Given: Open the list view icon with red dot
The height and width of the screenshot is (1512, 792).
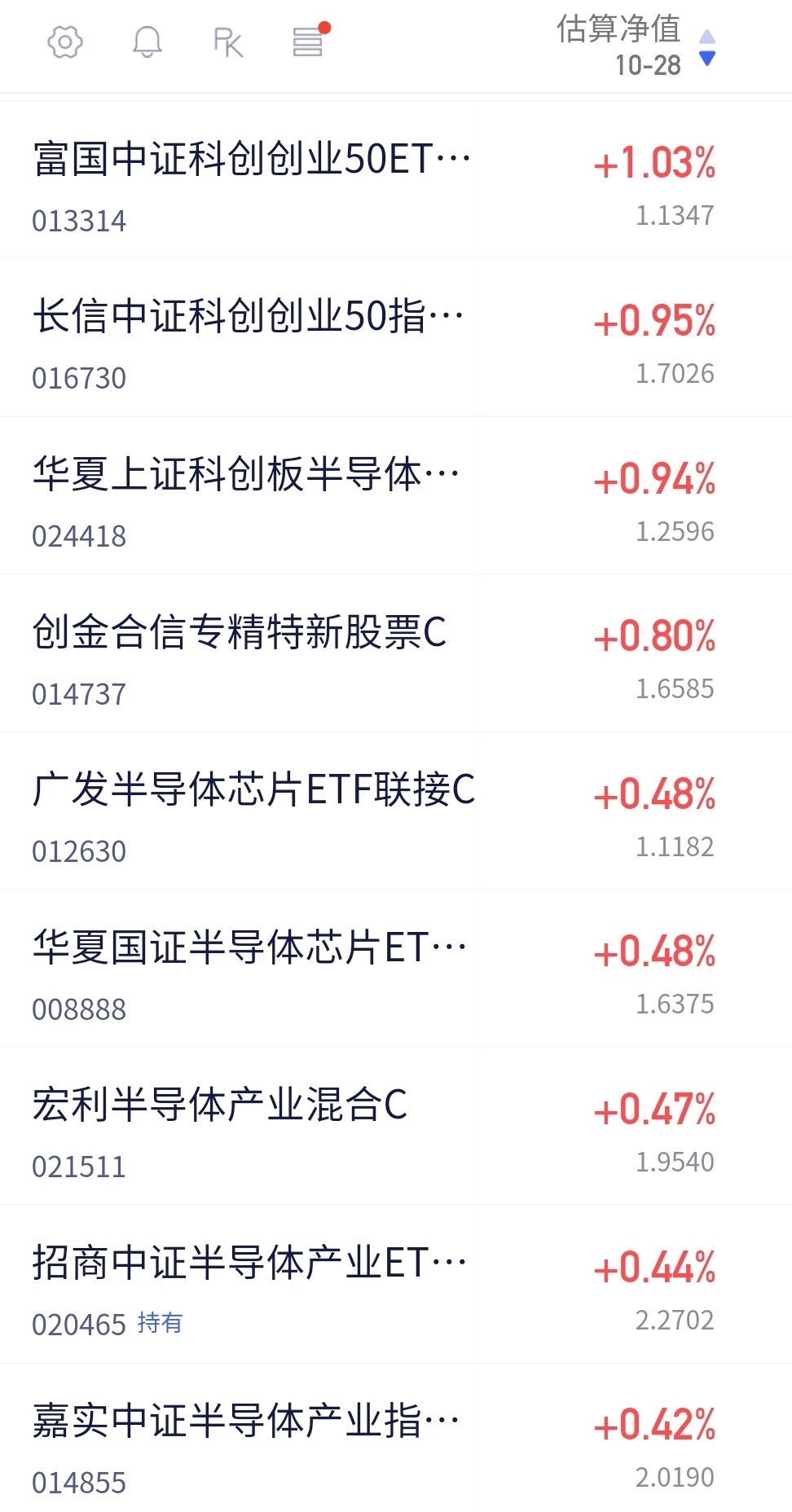Looking at the screenshot, I should 308,42.
